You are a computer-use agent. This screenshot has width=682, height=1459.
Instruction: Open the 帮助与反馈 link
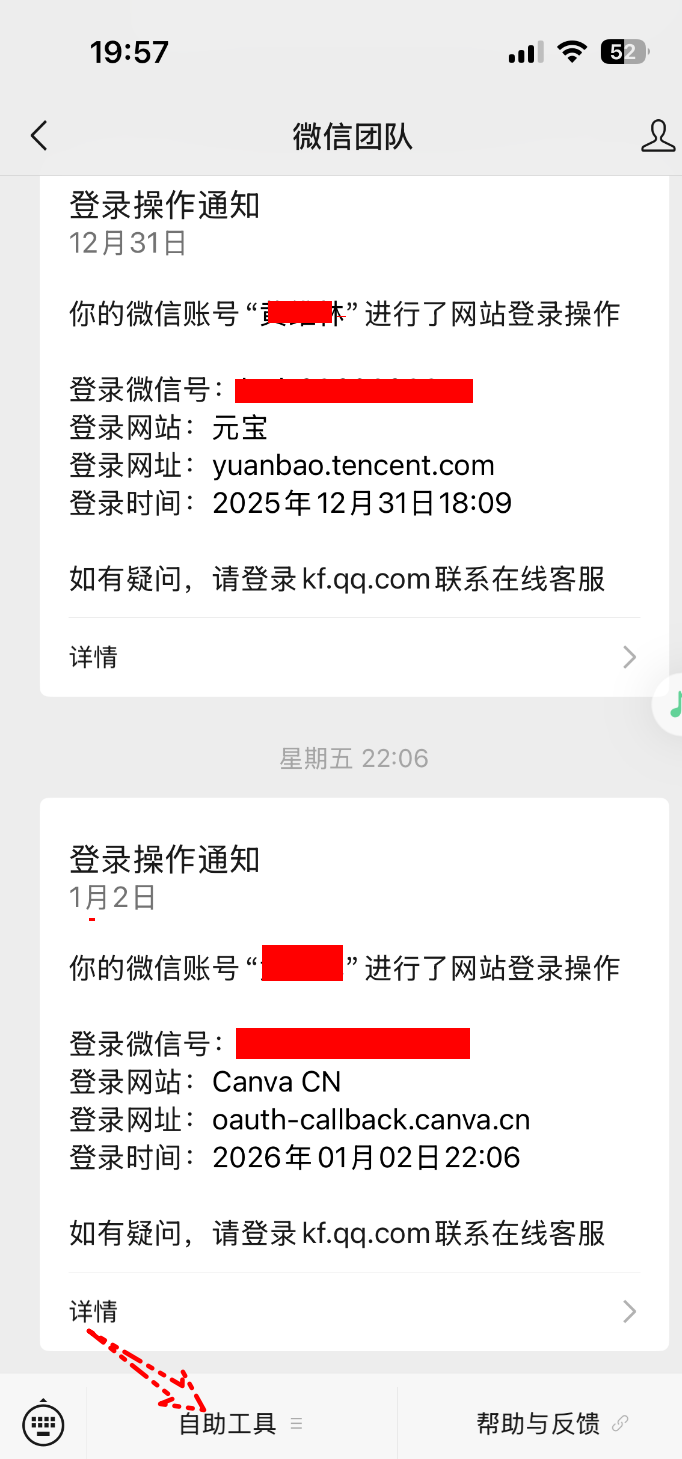[x=551, y=1424]
